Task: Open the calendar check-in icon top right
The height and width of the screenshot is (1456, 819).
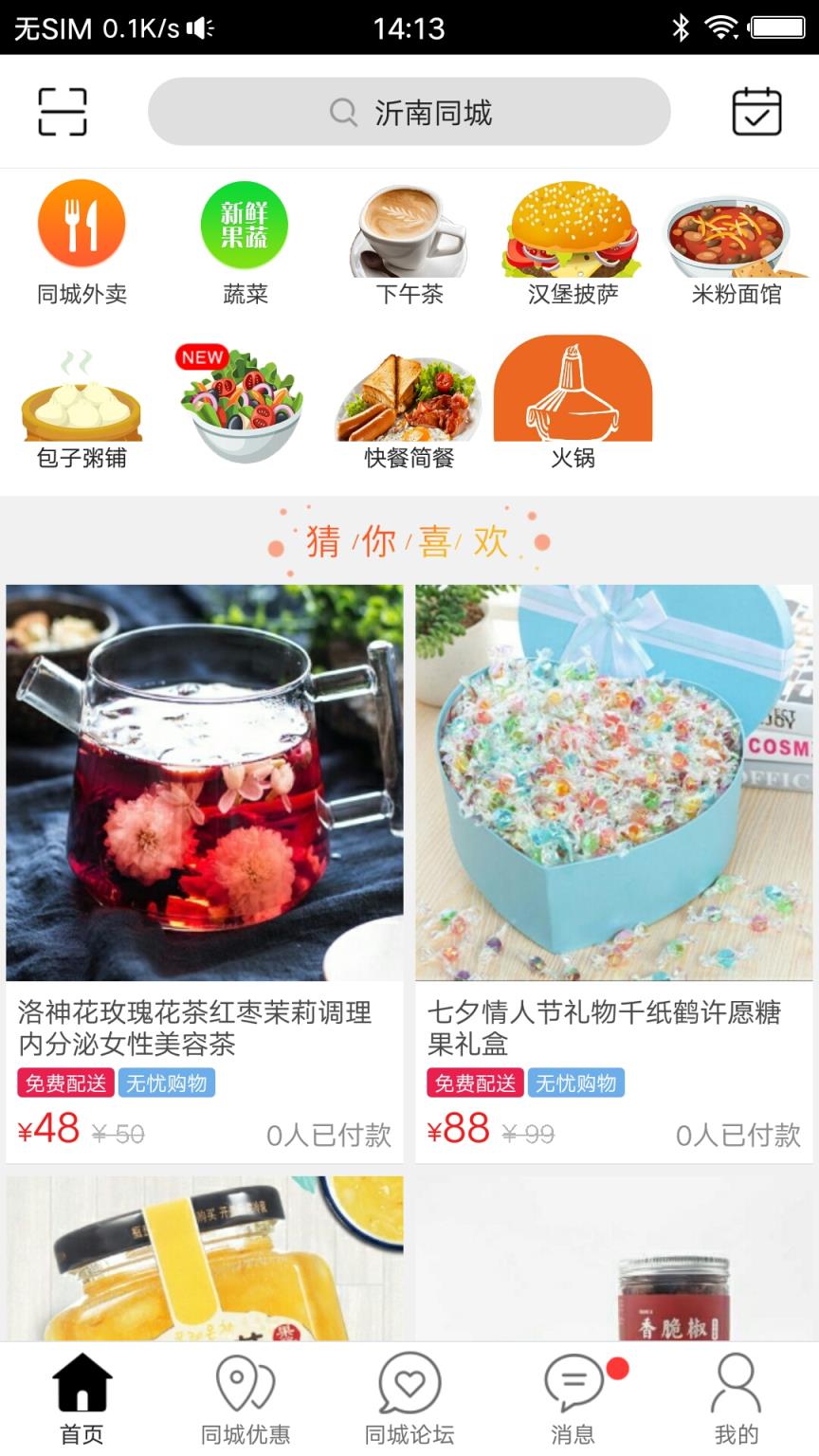Action: pos(755,111)
